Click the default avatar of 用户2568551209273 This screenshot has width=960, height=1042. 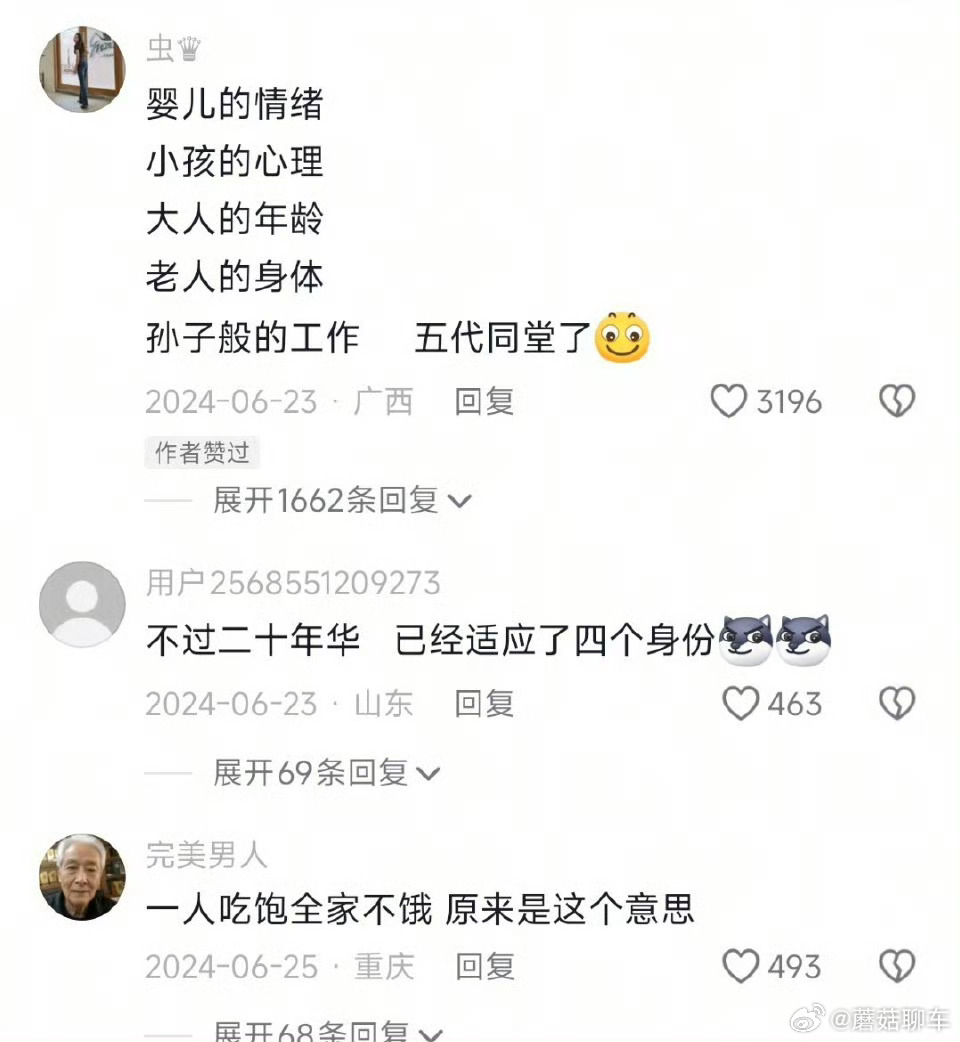click(x=80, y=598)
